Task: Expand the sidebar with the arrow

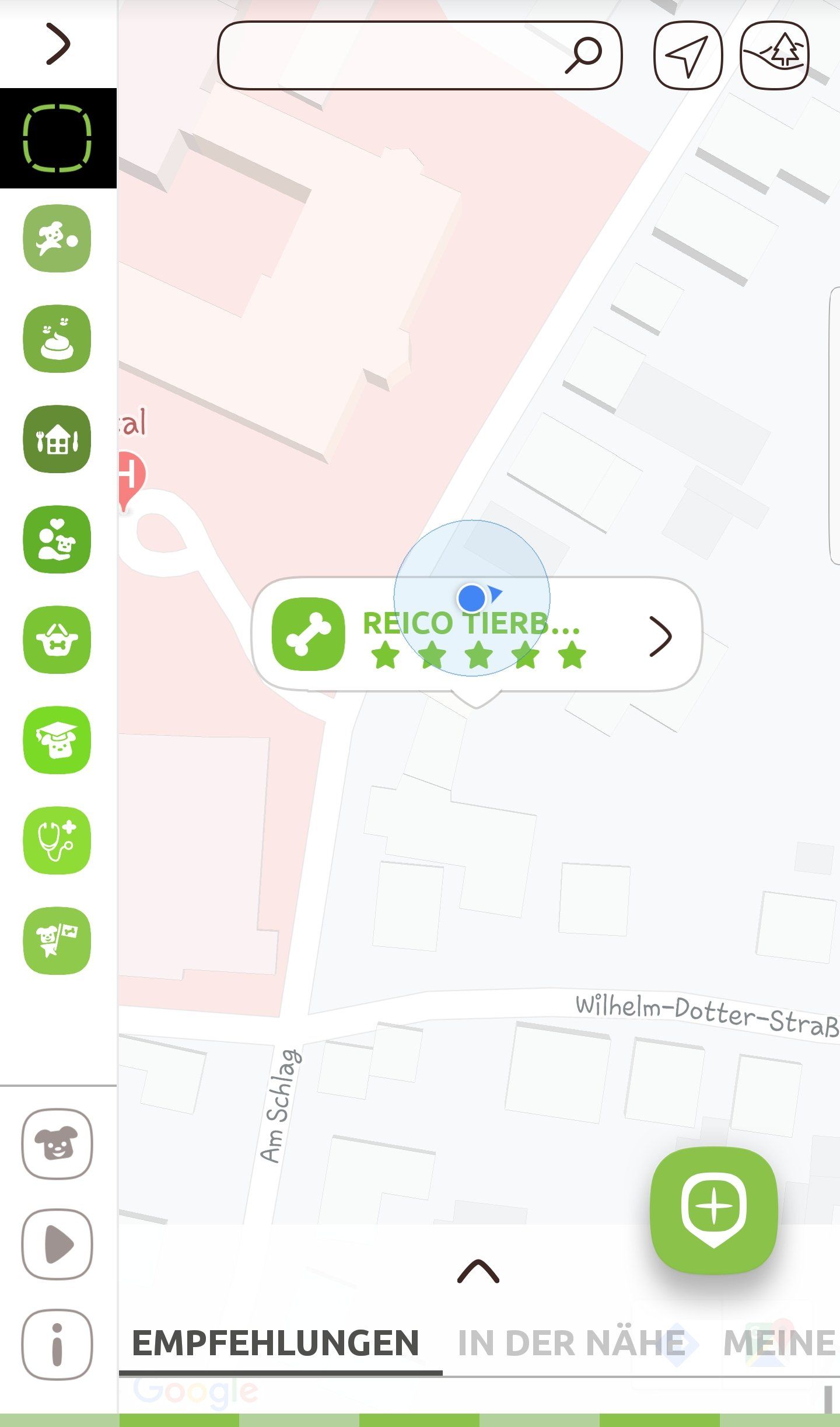Action: tap(58, 44)
